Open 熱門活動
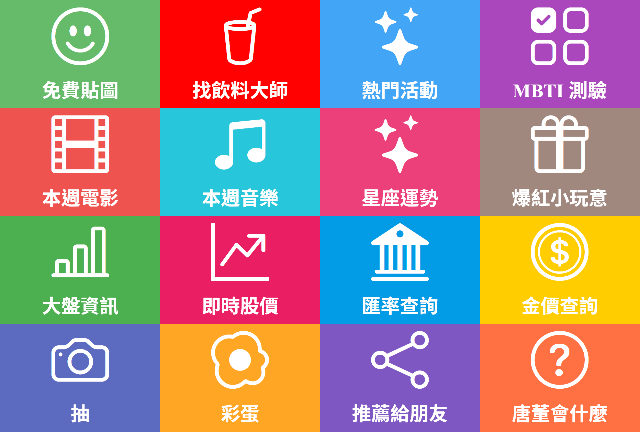 tap(400, 54)
